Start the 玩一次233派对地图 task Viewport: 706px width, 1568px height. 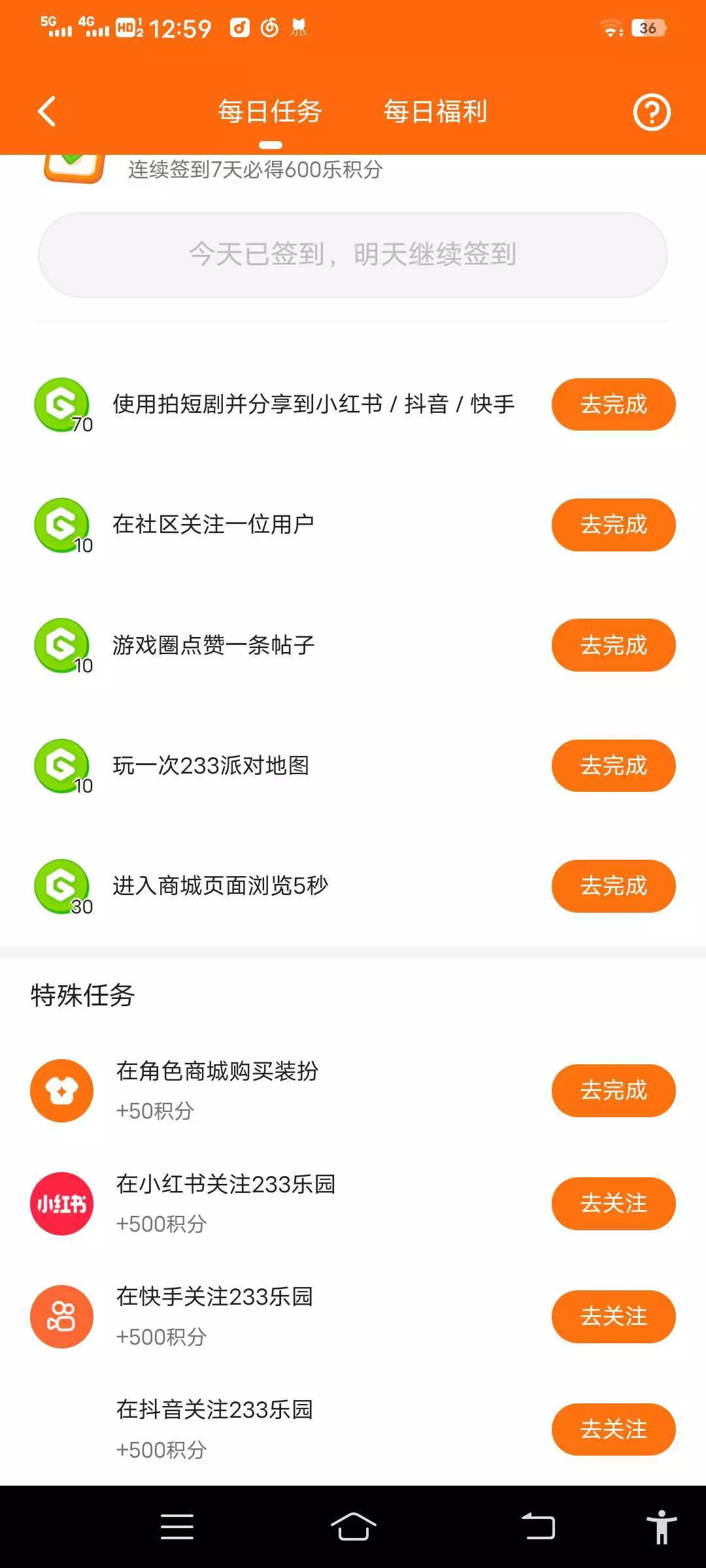pos(613,766)
